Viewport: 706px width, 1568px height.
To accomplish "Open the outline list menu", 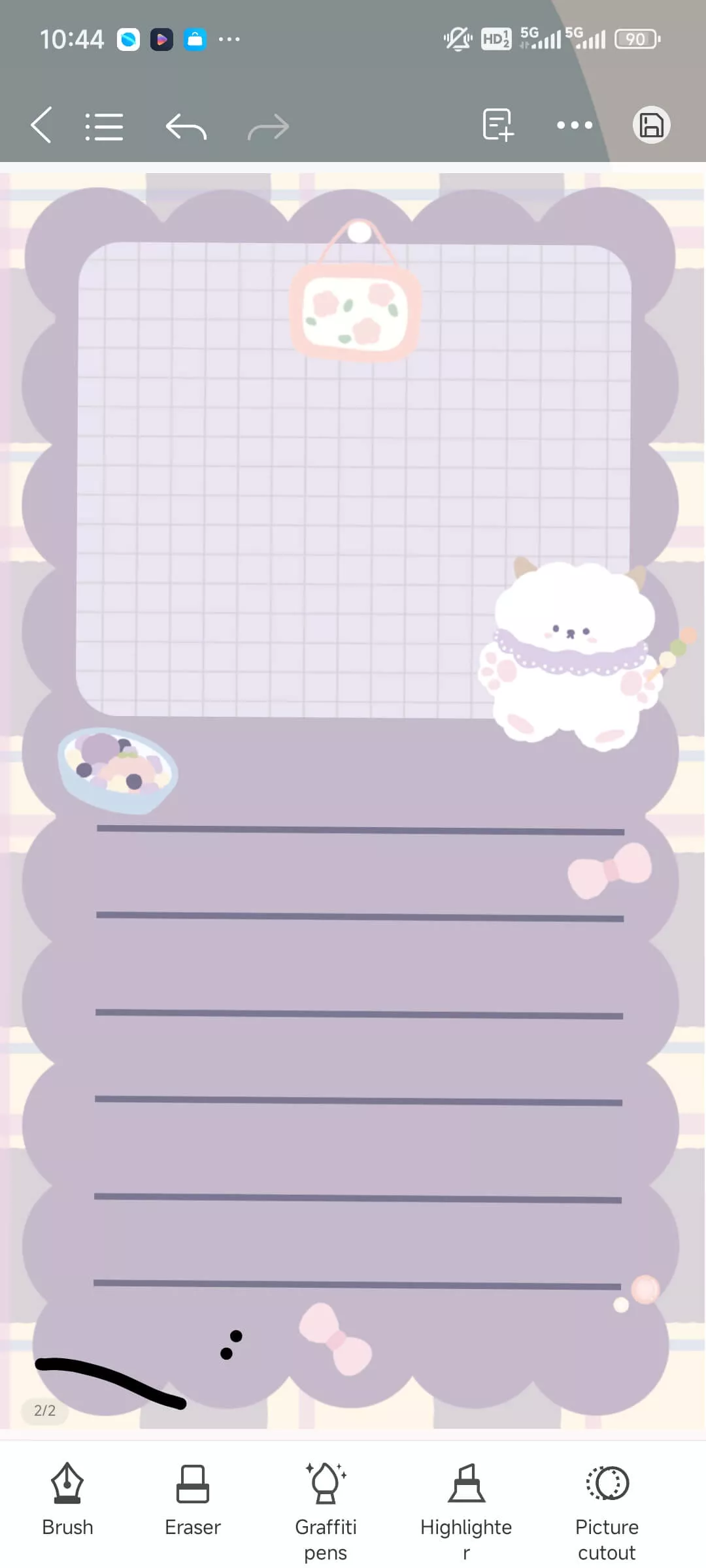I will click(105, 127).
